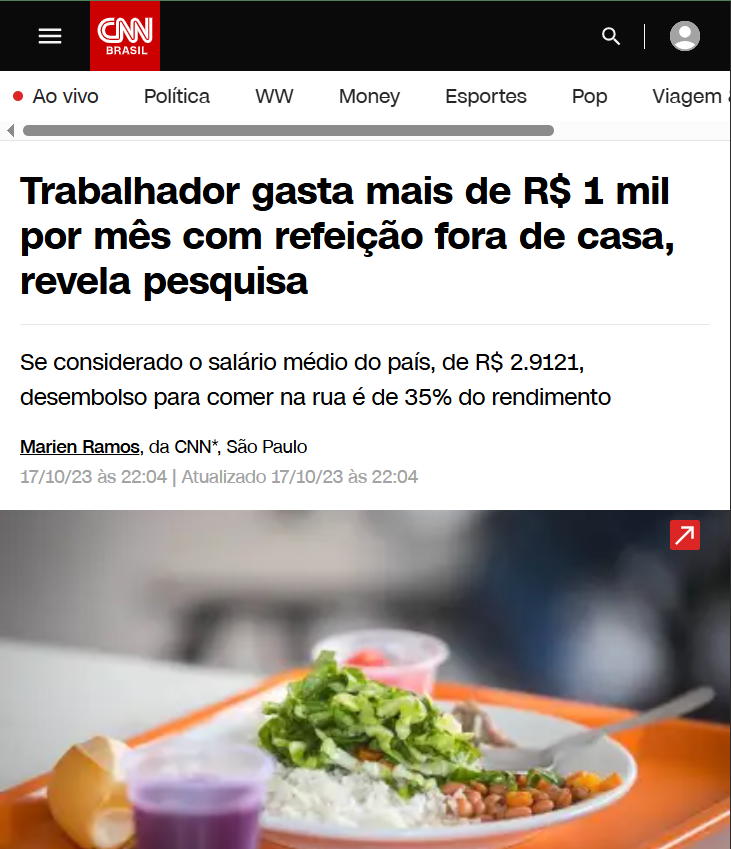Open the search icon
The image size is (731, 849).
point(611,36)
